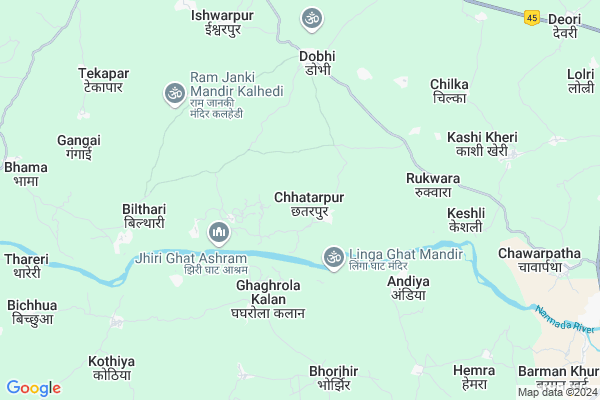Select the Jhiri Ghat Ashram marker
This screenshot has height=400, width=600.
219,234
